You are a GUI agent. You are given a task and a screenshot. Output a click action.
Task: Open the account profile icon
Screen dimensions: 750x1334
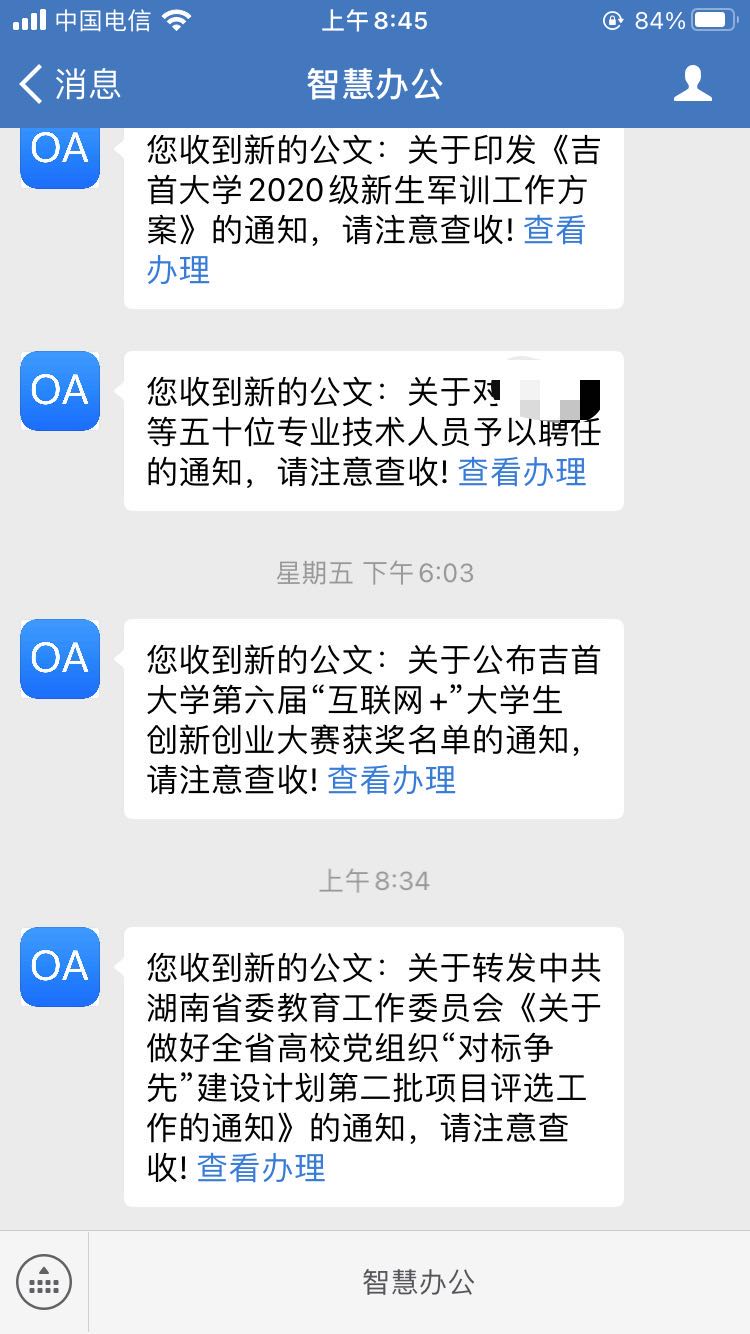pyautogui.click(x=692, y=84)
